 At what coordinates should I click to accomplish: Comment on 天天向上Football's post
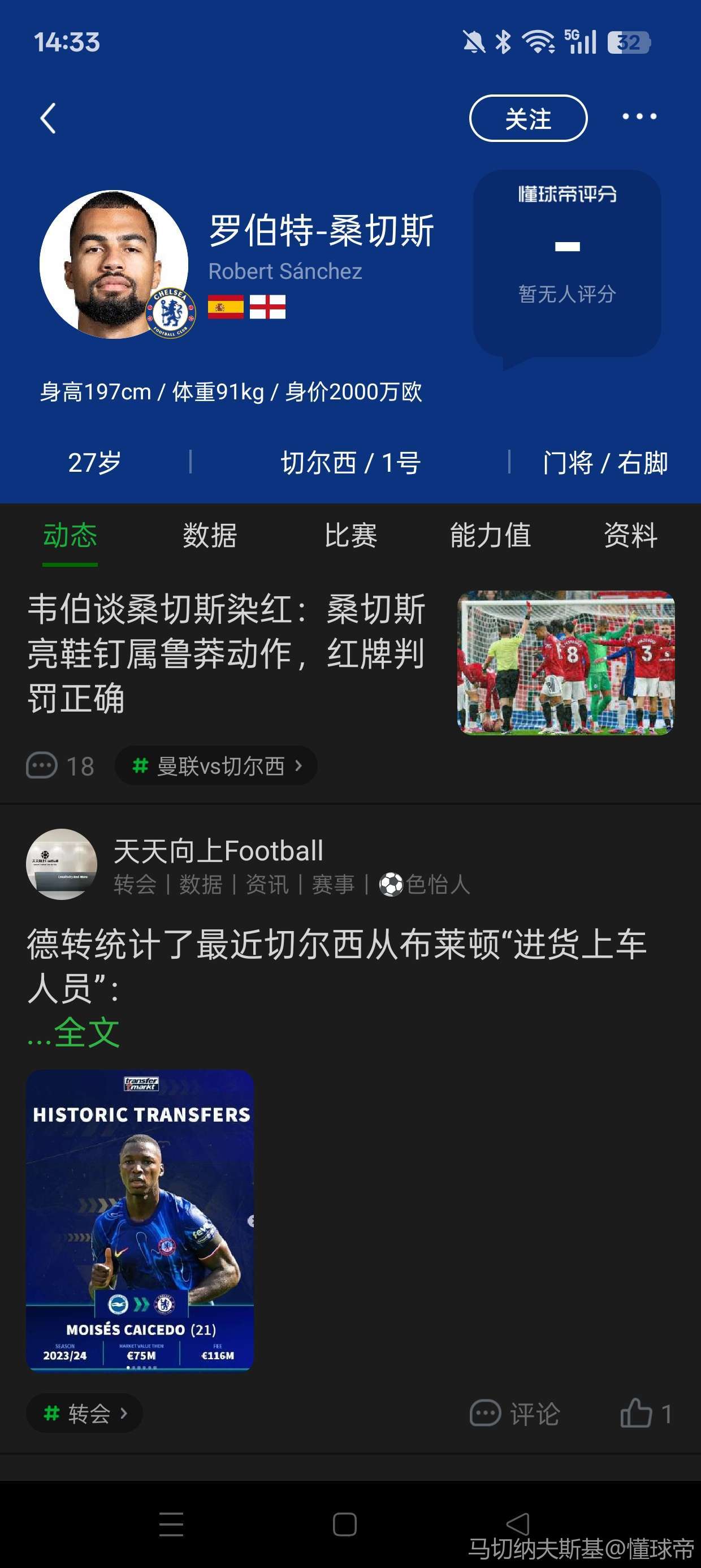point(514,1414)
